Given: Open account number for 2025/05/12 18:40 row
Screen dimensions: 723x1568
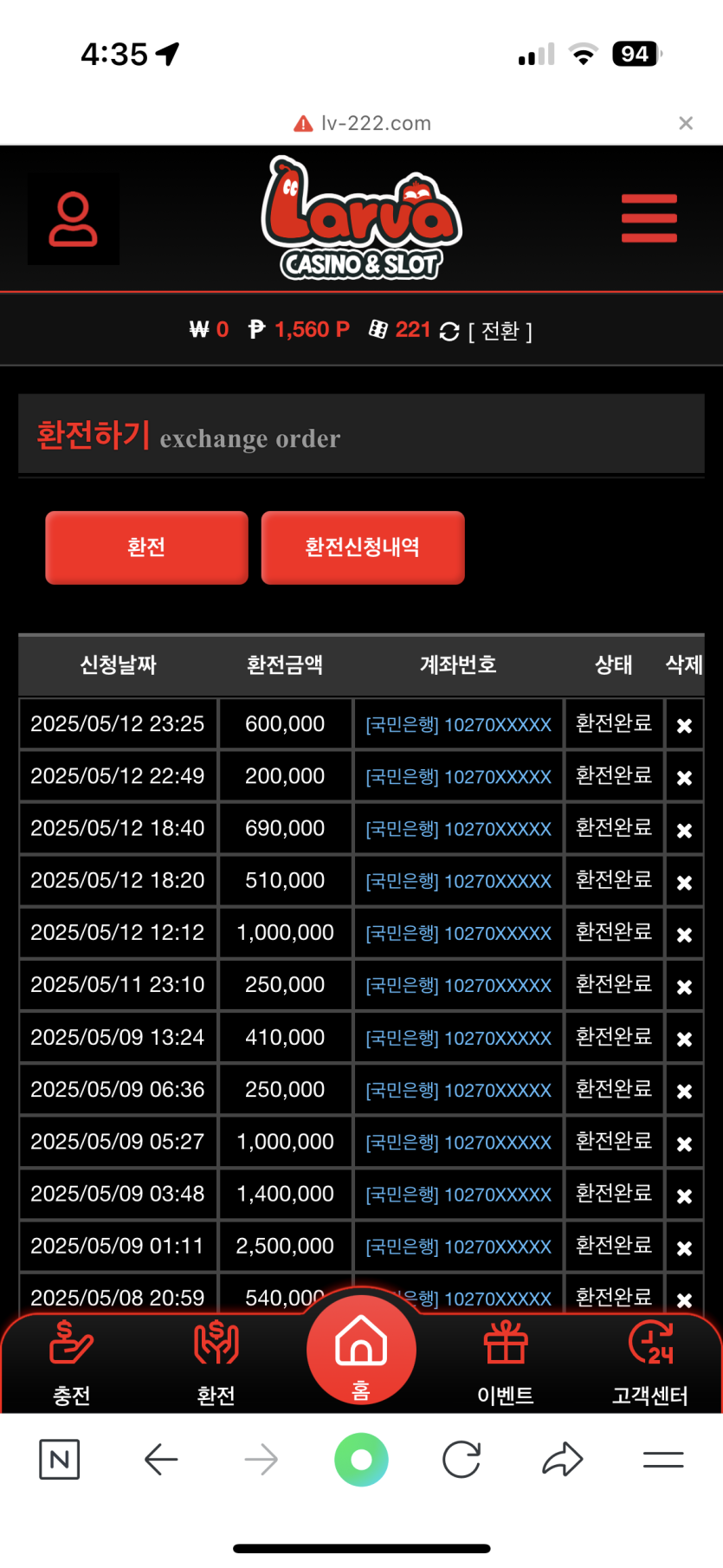Looking at the screenshot, I should (458, 829).
